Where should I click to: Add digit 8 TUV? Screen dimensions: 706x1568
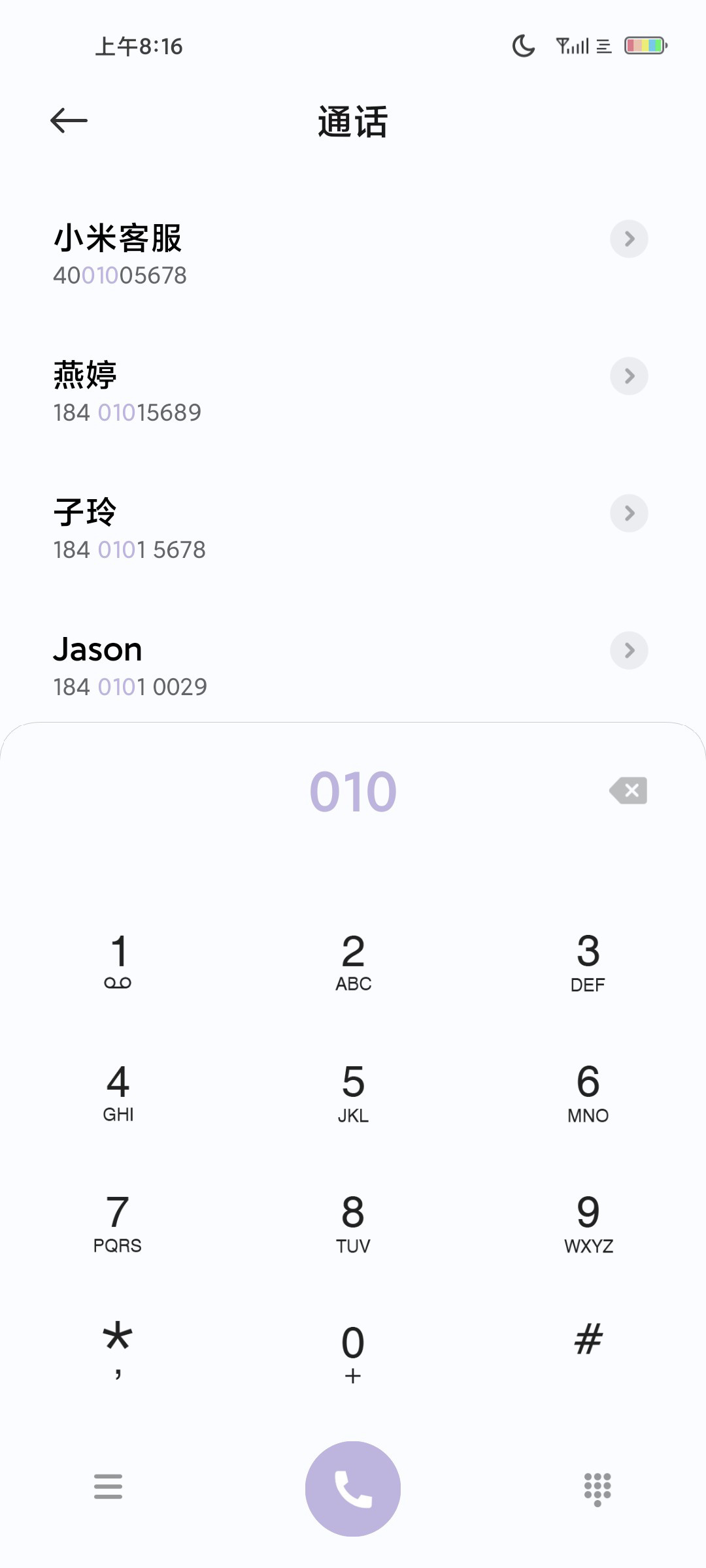point(353,1222)
